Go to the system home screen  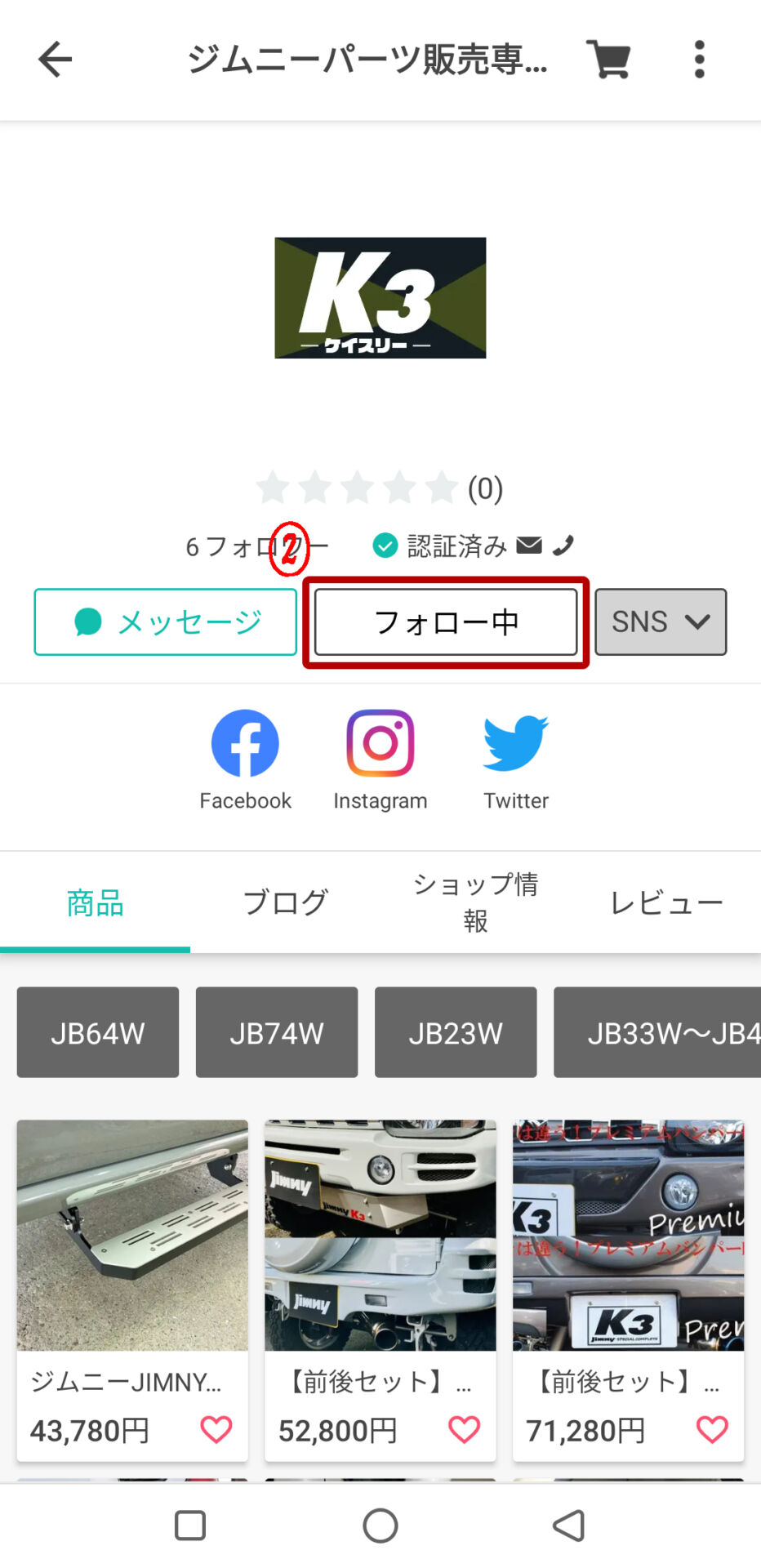380,1525
